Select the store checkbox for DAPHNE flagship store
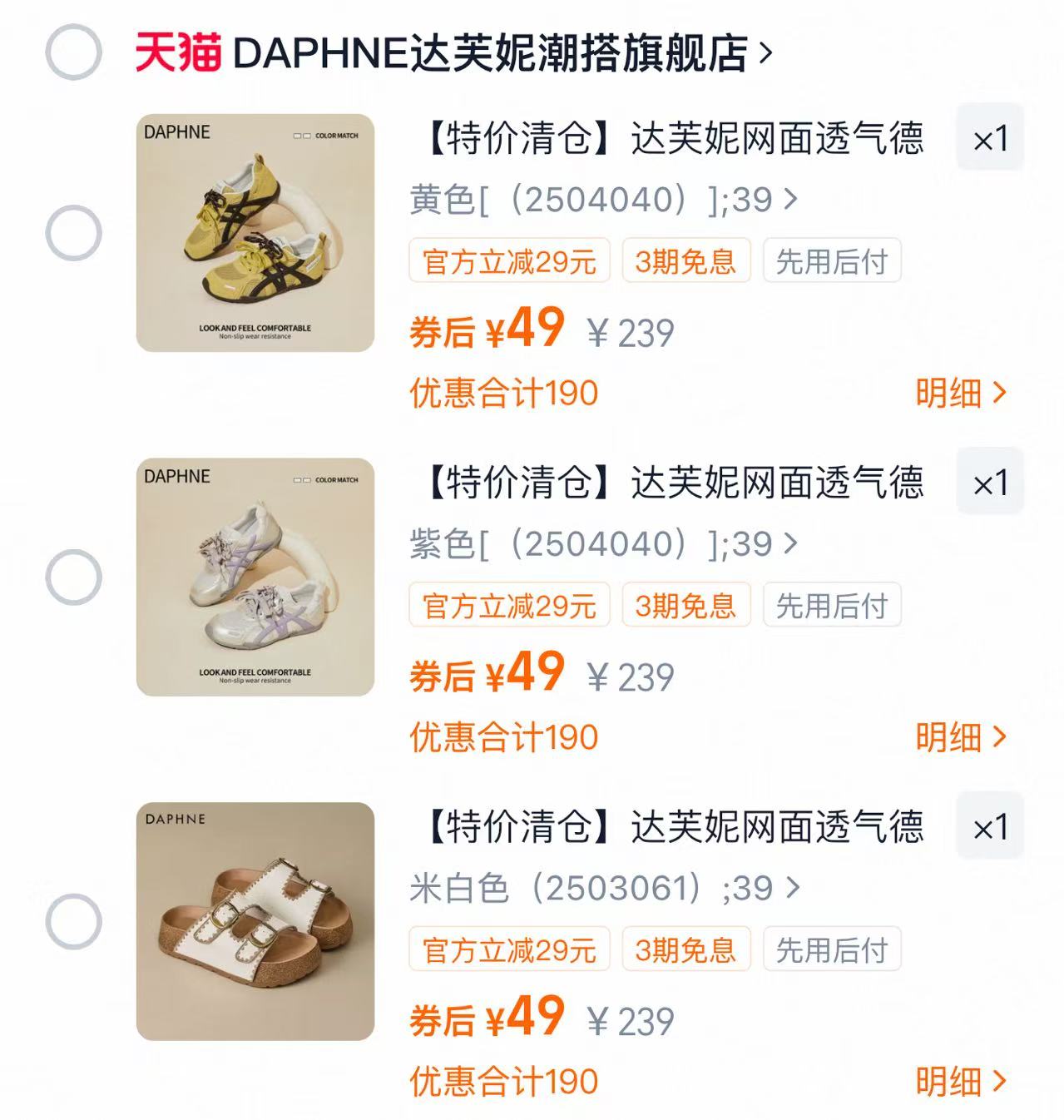Image resolution: width=1064 pixels, height=1120 pixels. click(74, 52)
